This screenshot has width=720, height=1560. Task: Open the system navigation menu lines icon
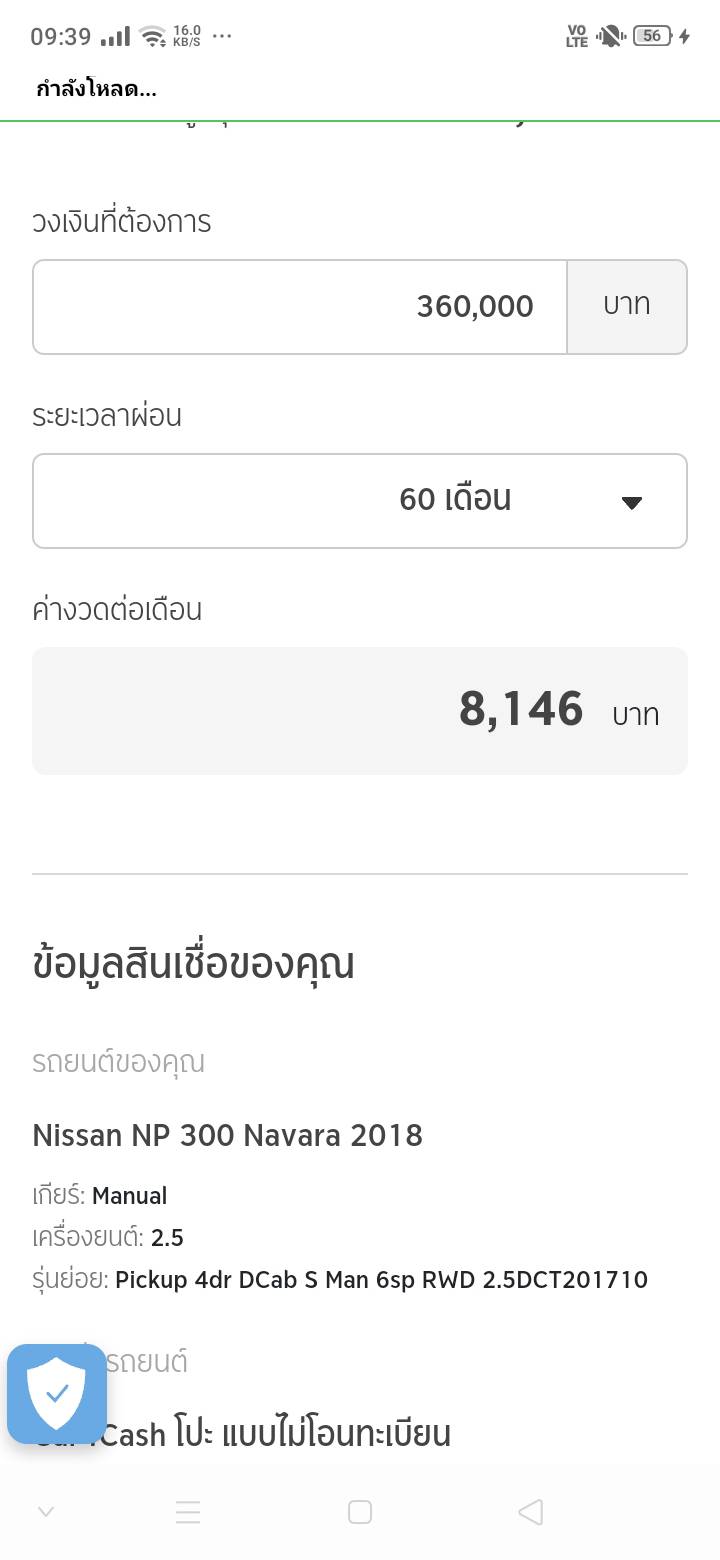[x=188, y=1512]
